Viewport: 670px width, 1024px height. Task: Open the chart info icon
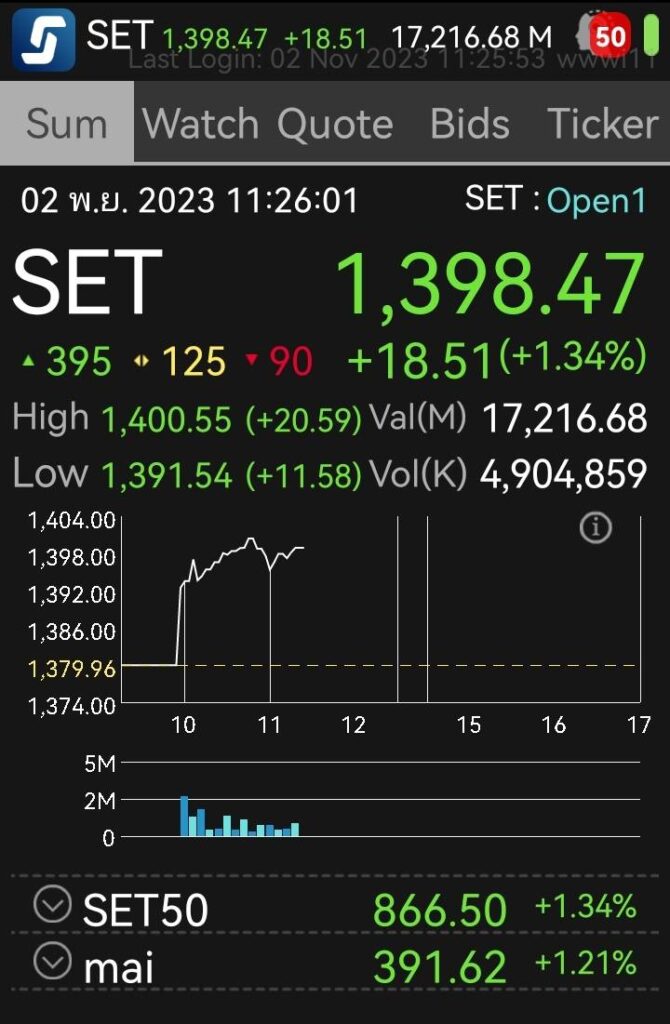596,527
